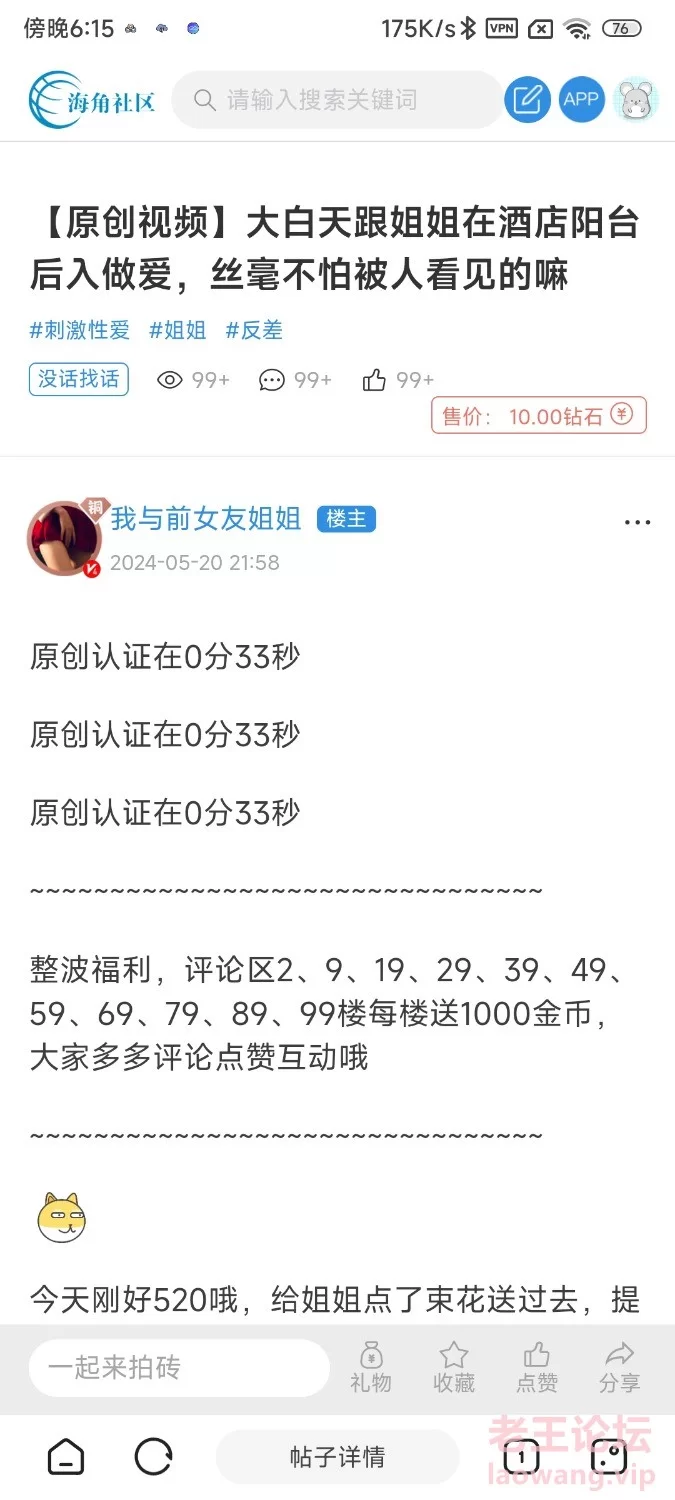
Task: Bookmark the post with 收藏
Action: point(453,1368)
